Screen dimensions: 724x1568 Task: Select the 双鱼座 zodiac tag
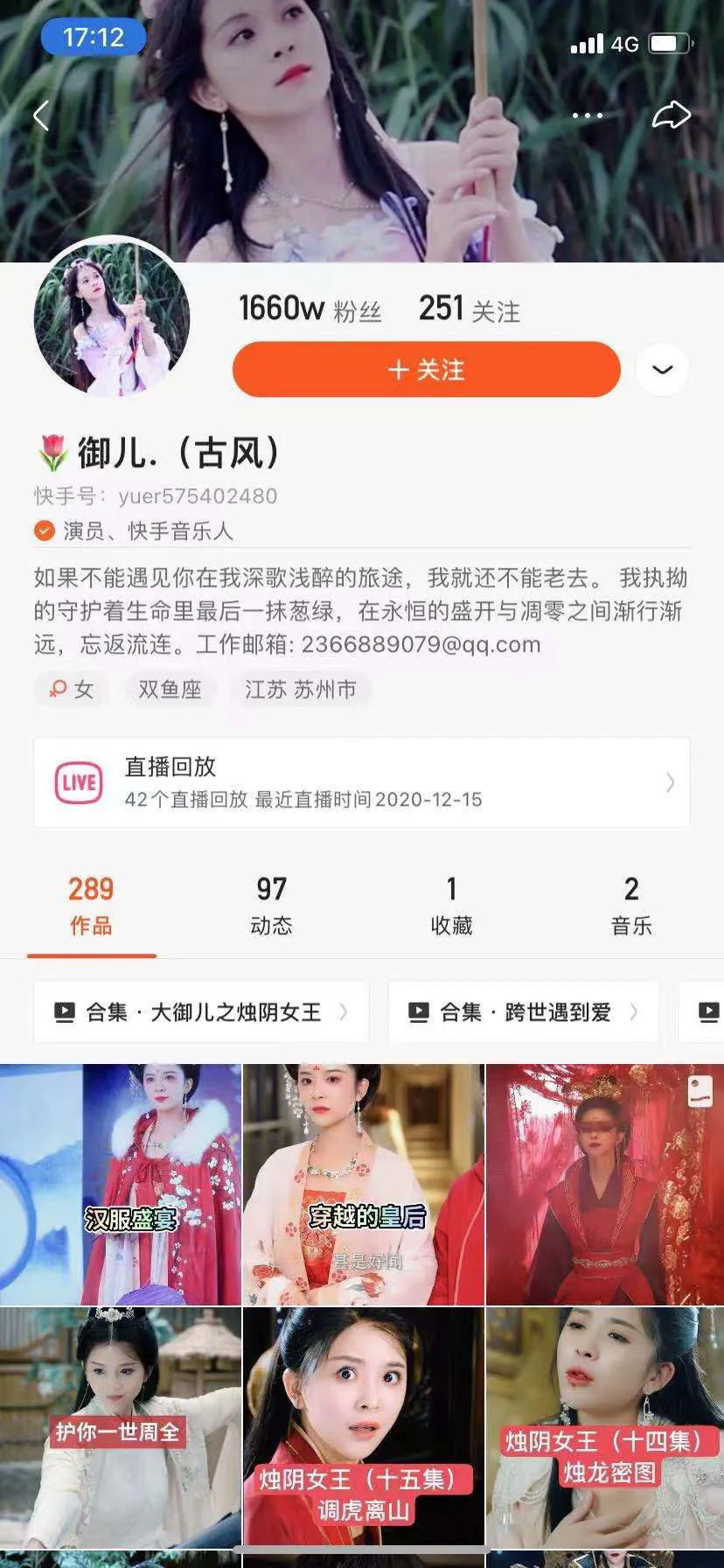click(170, 689)
